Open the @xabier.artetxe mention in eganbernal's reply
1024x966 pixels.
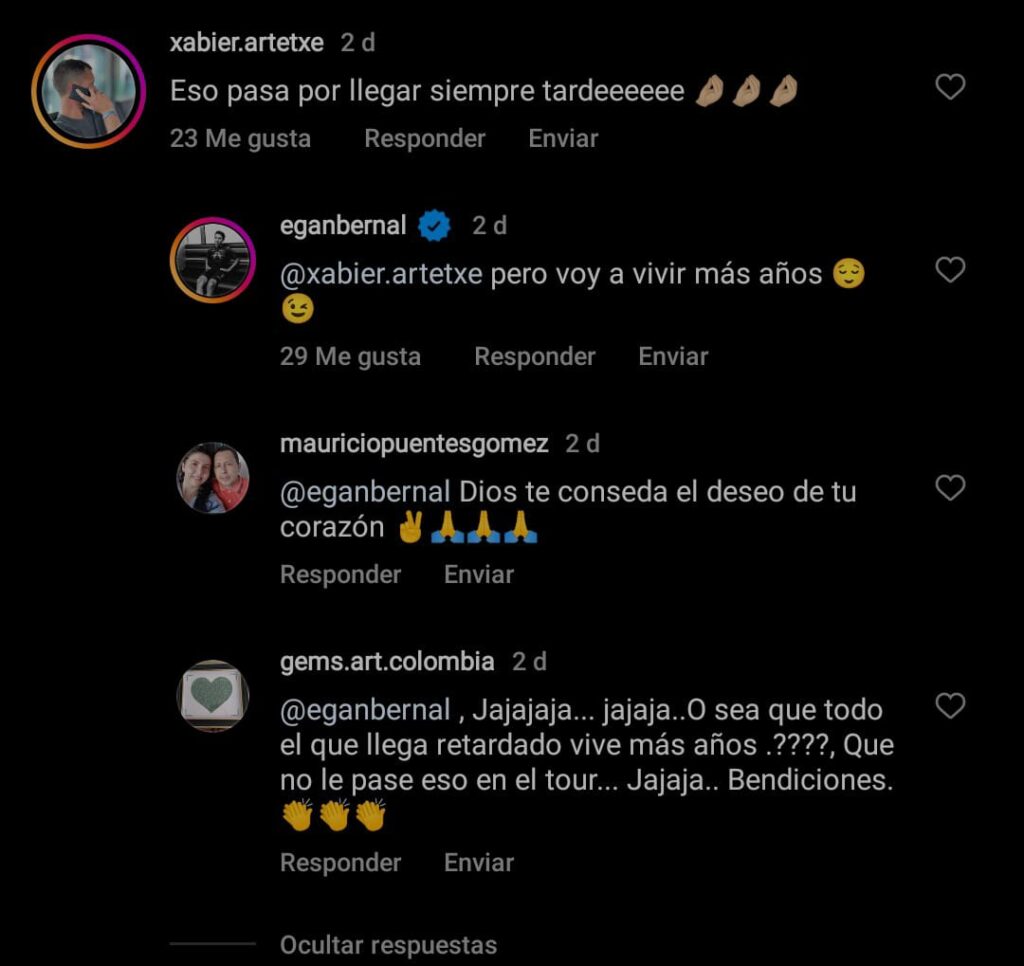tap(381, 274)
